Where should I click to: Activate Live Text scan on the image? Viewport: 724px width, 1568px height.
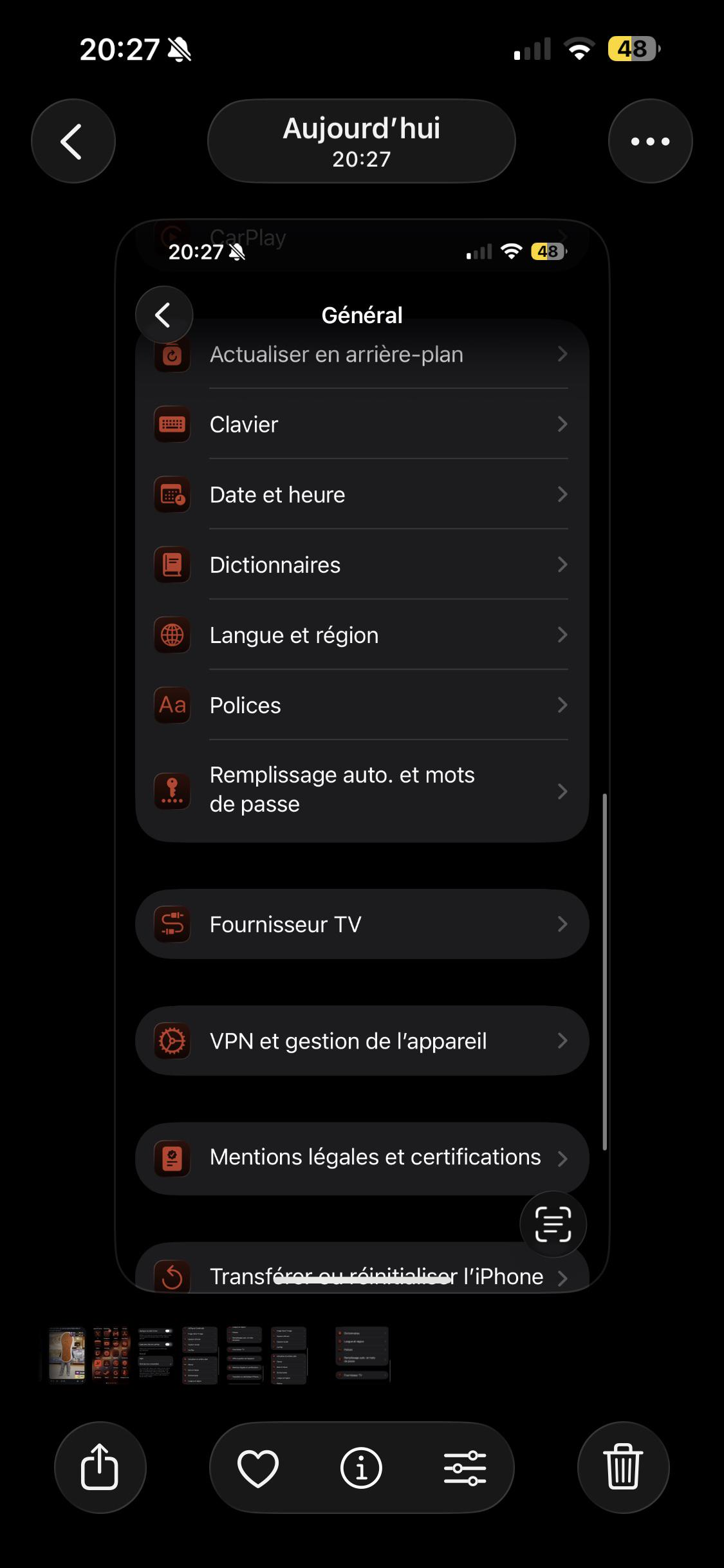tap(553, 1224)
